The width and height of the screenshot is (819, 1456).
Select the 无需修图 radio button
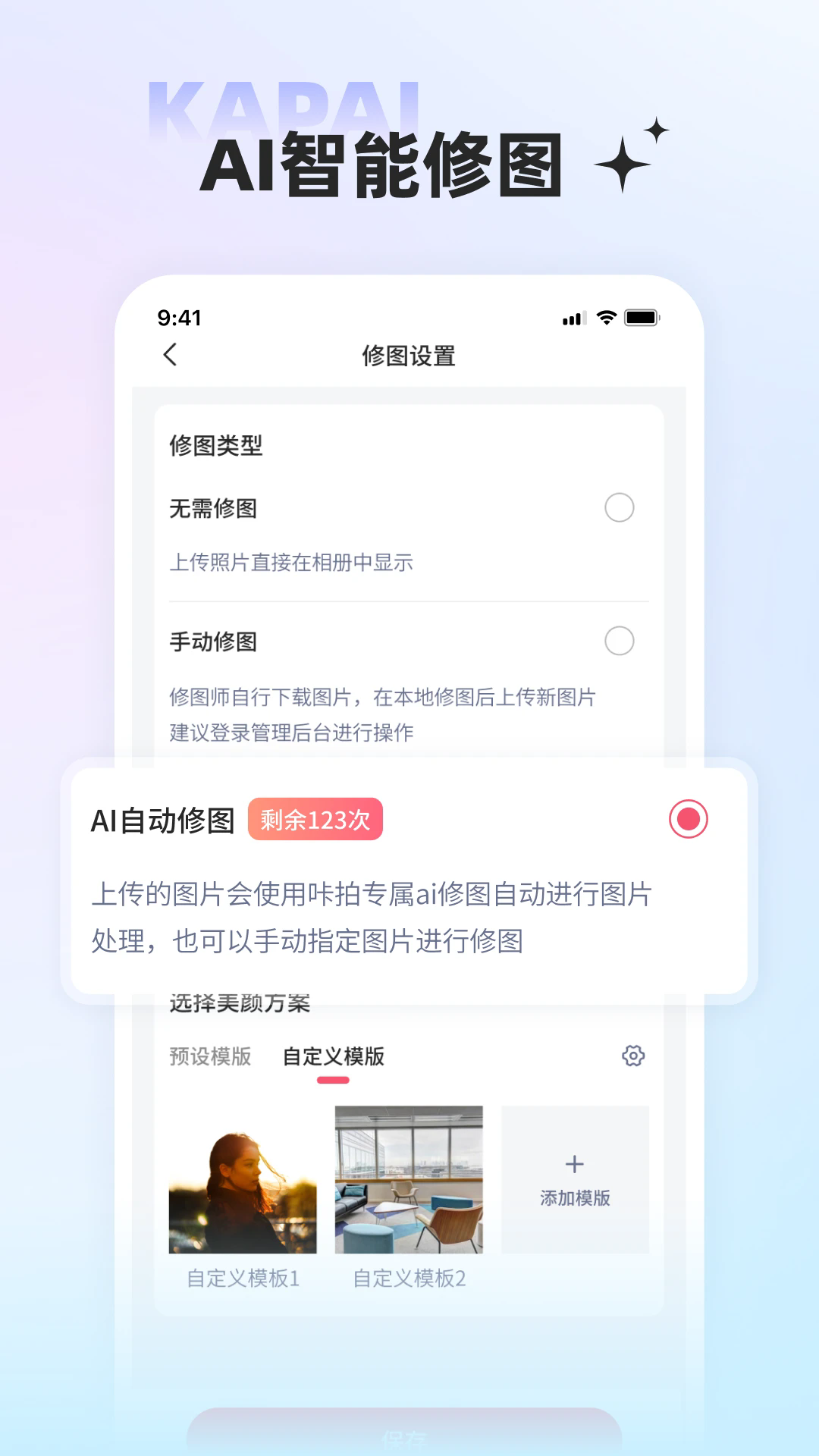(620, 508)
